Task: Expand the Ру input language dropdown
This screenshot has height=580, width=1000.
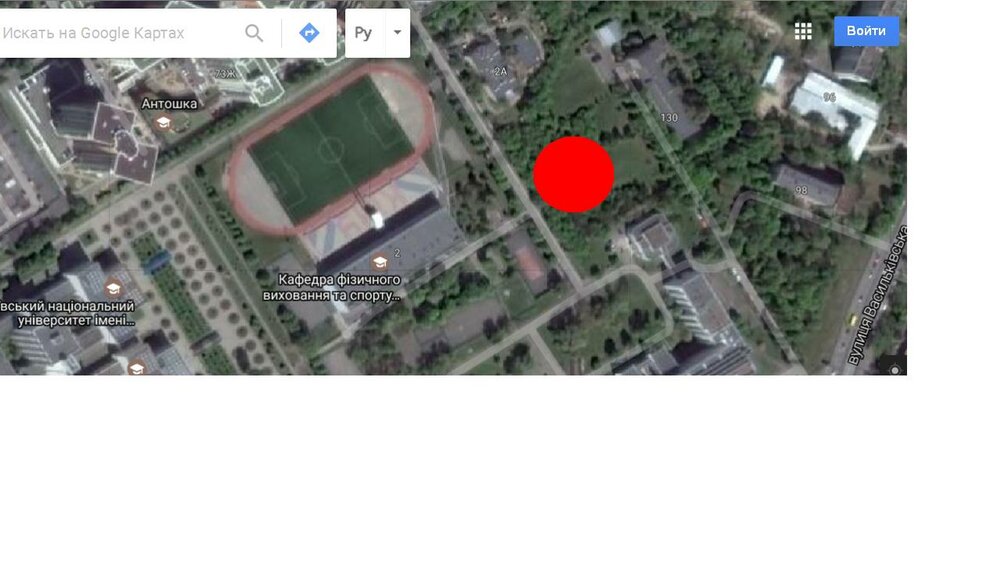Action: 397,33
